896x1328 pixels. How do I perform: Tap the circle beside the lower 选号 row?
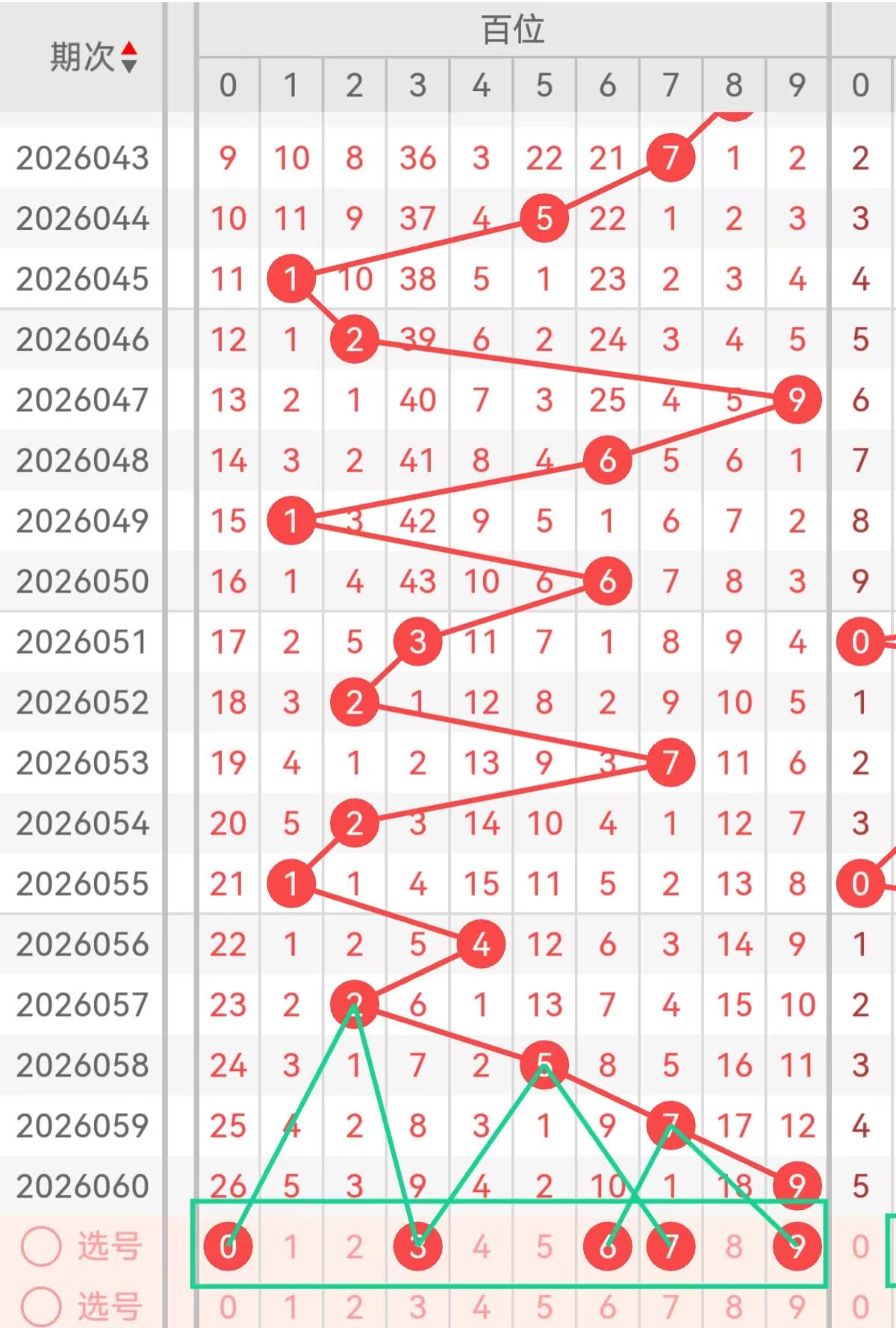pos(41,1306)
